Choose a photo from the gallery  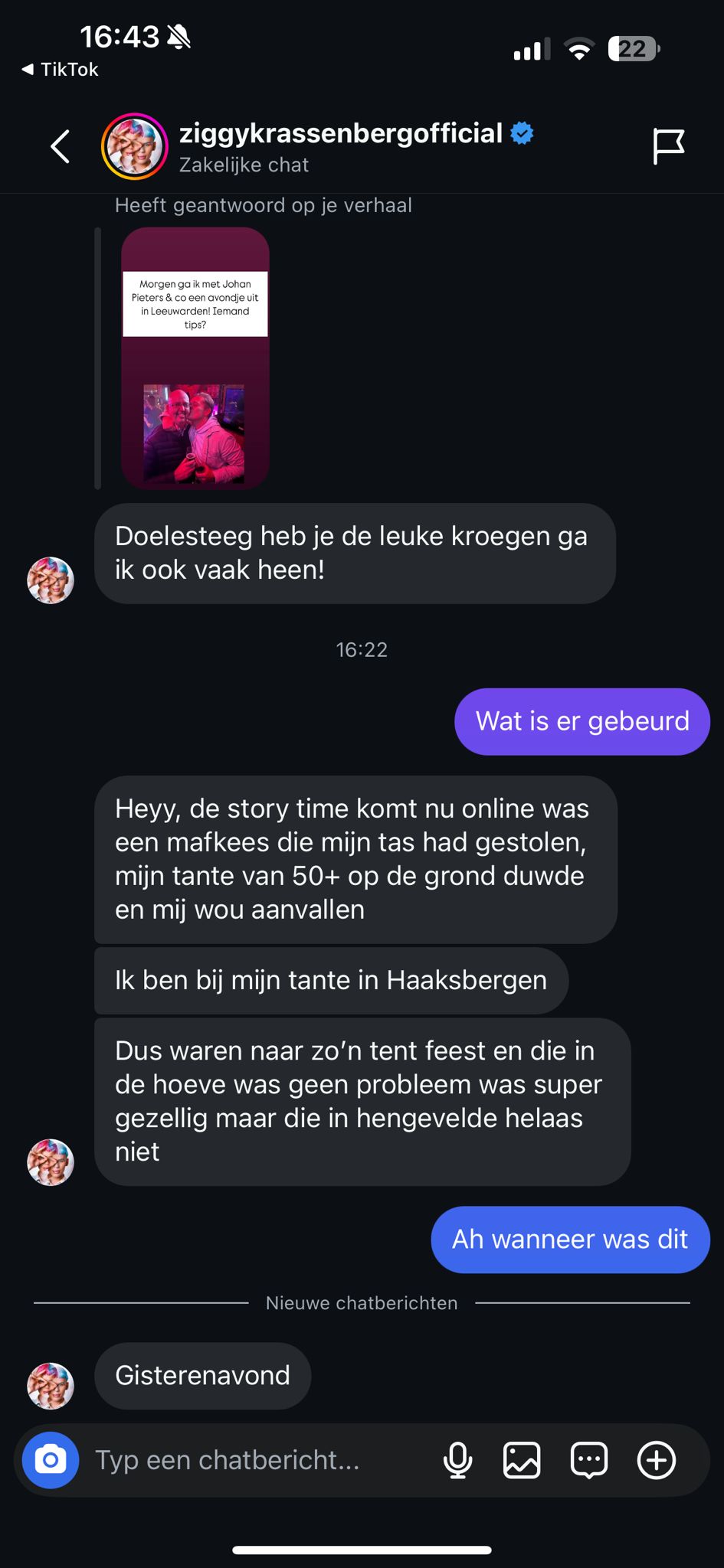point(522,1460)
